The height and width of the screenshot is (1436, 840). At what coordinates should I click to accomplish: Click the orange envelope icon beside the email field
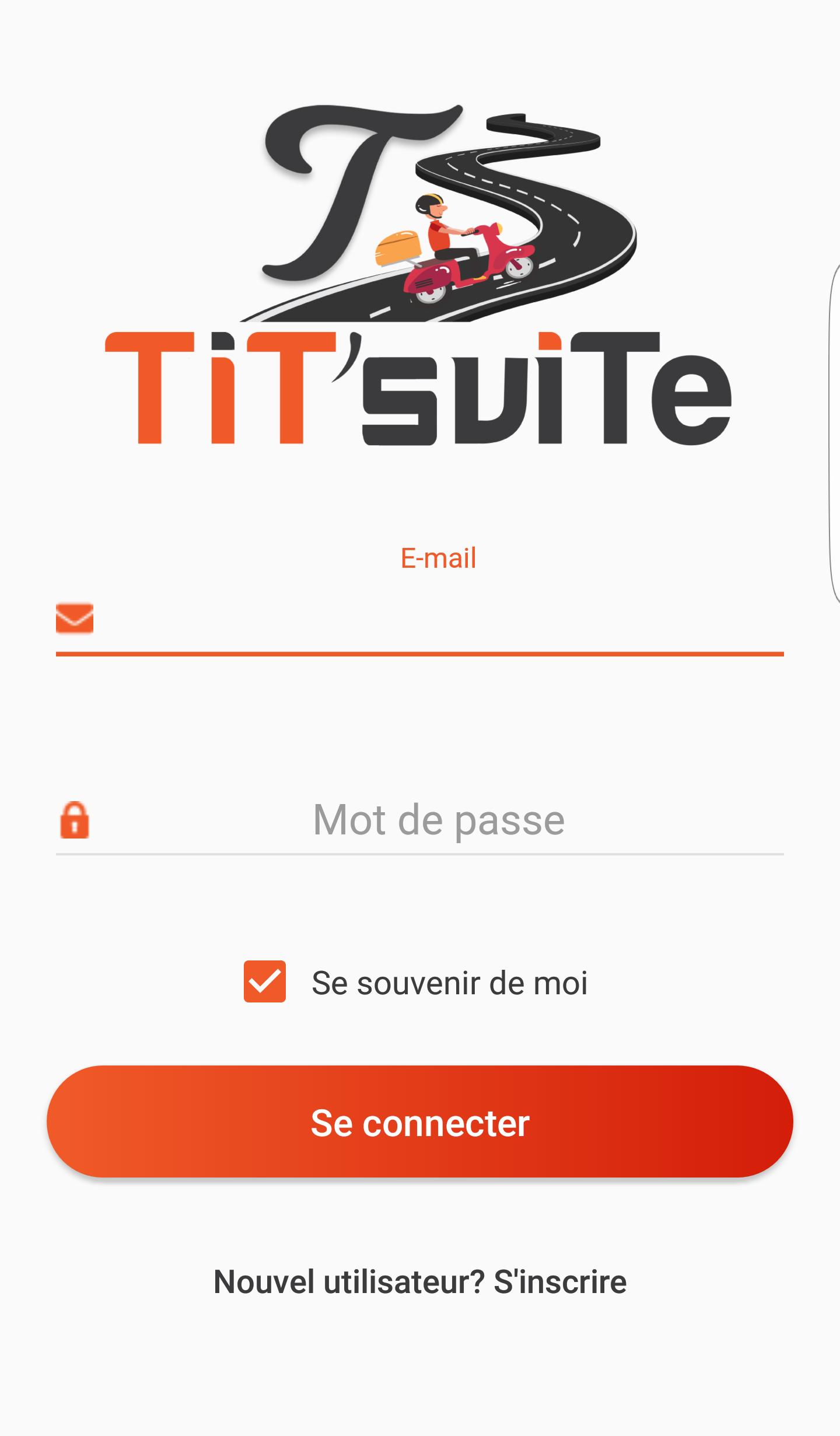[x=75, y=619]
